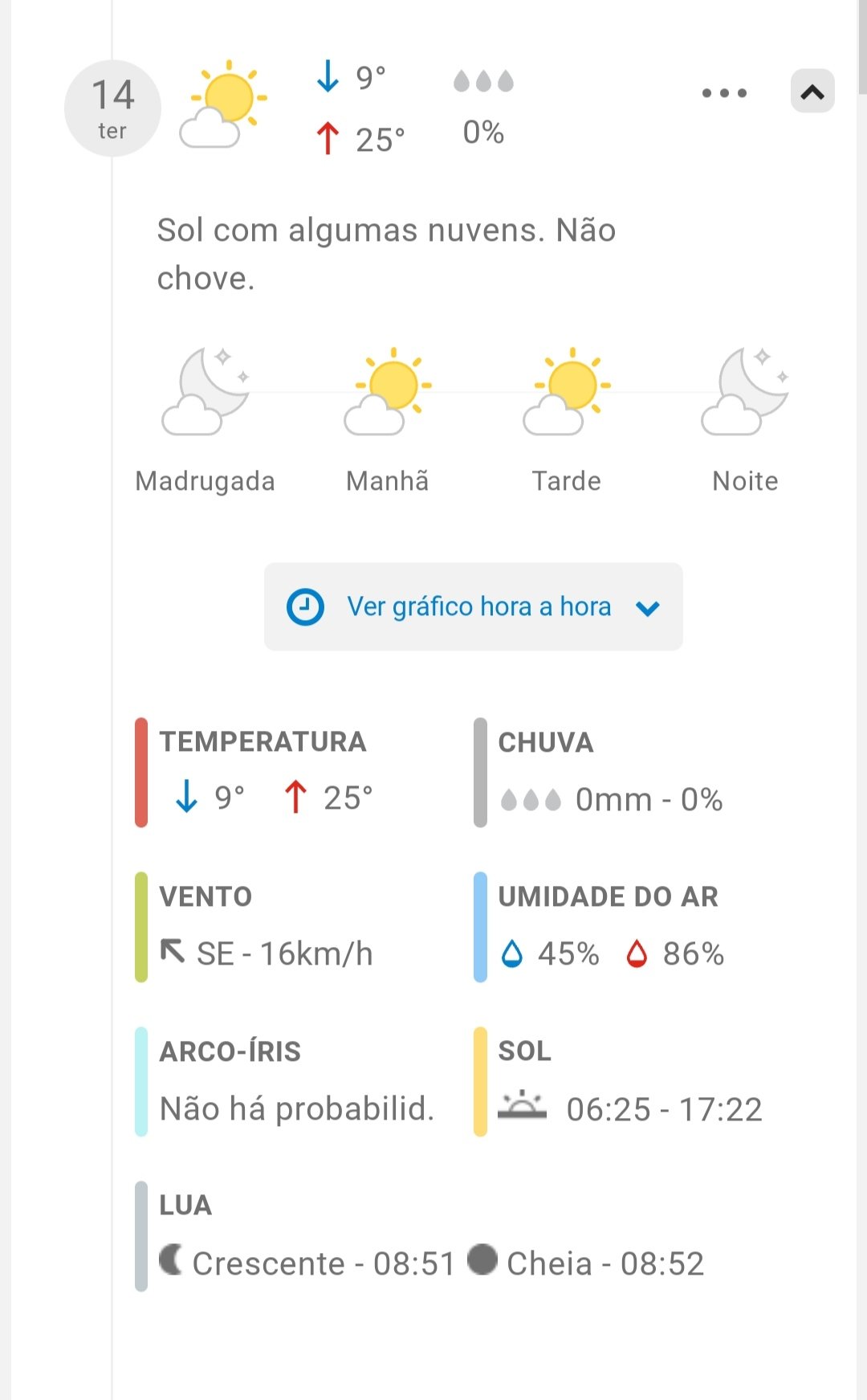The width and height of the screenshot is (867, 1400).
Task: Expand Ver gráfico hora a hora
Action: [x=474, y=606]
